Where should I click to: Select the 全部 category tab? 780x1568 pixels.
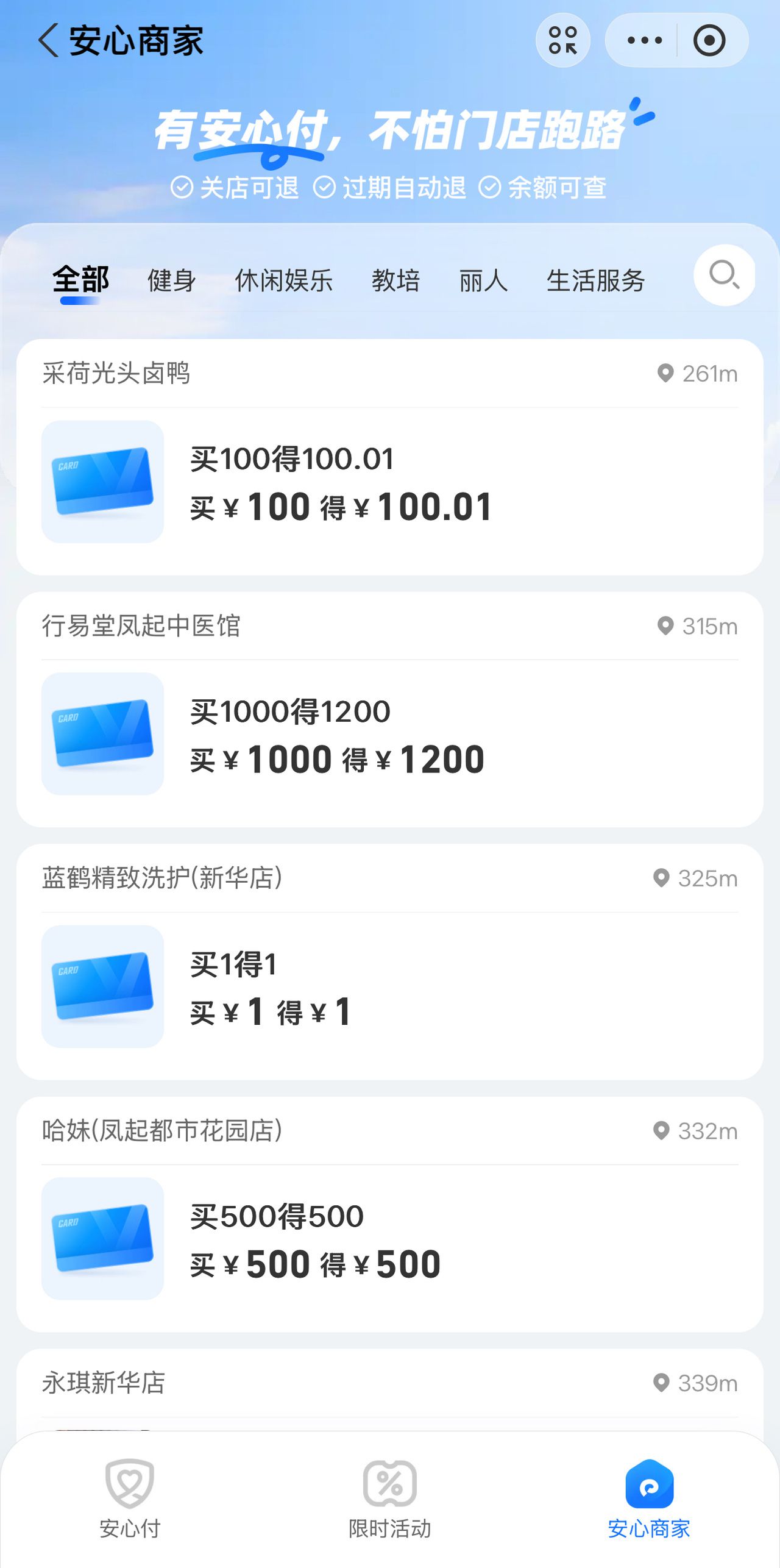[80, 281]
